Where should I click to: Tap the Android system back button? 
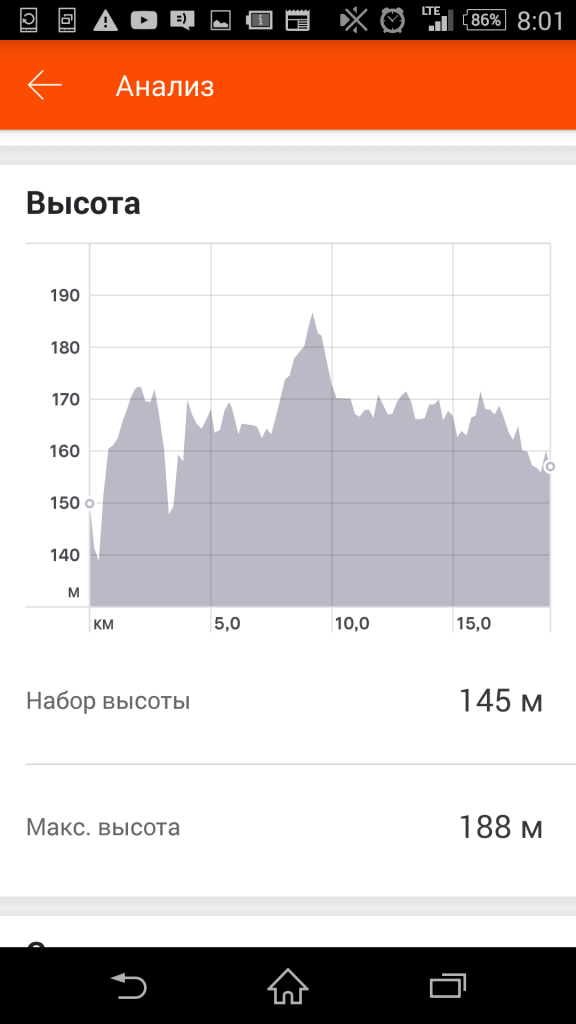[129, 985]
